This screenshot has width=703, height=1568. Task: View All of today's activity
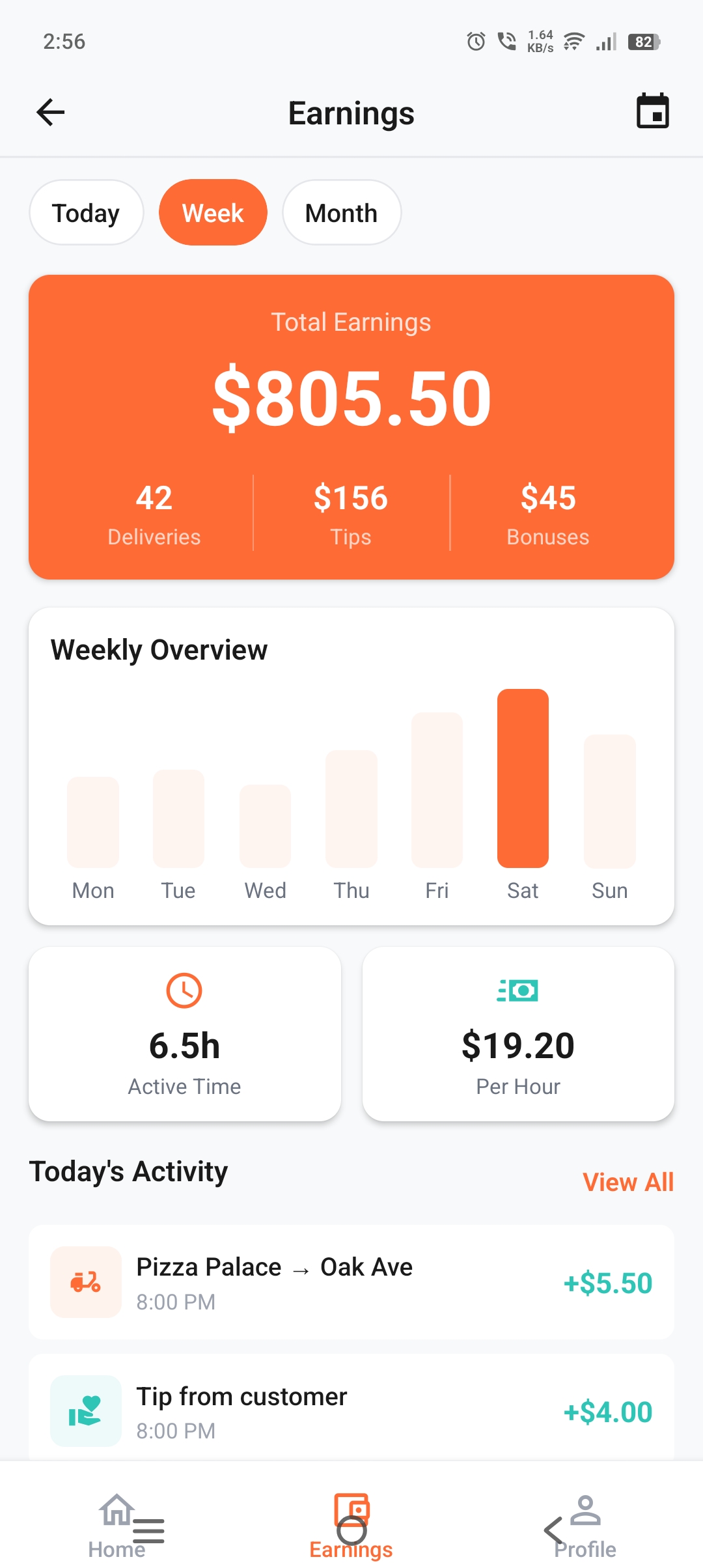click(x=627, y=1182)
